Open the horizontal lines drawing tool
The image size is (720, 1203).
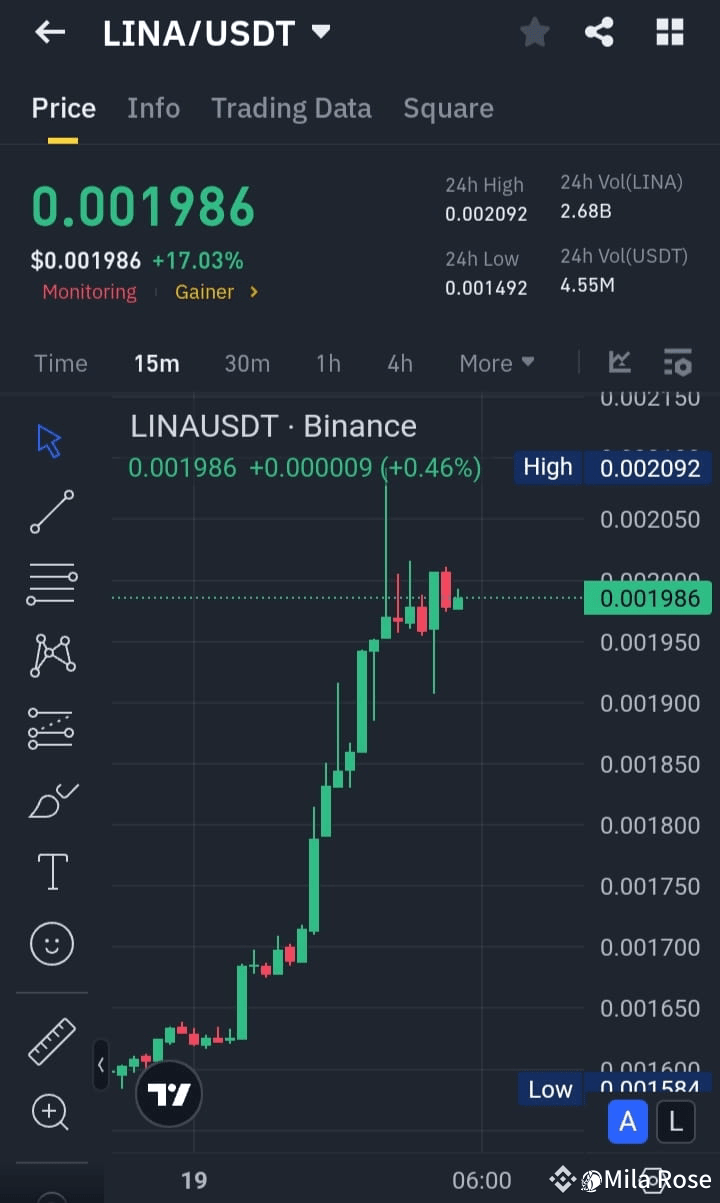click(50, 583)
